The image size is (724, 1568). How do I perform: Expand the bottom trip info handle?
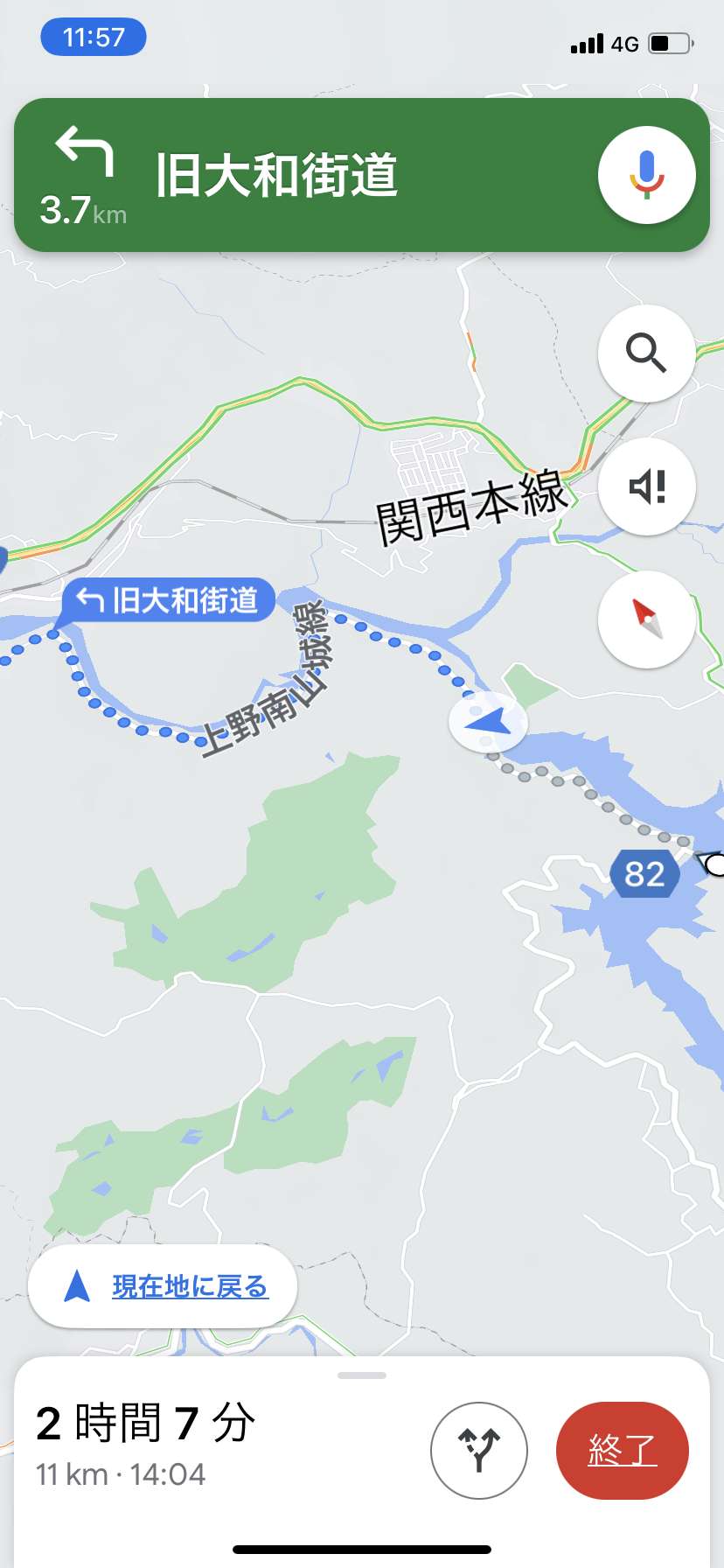(x=362, y=1375)
